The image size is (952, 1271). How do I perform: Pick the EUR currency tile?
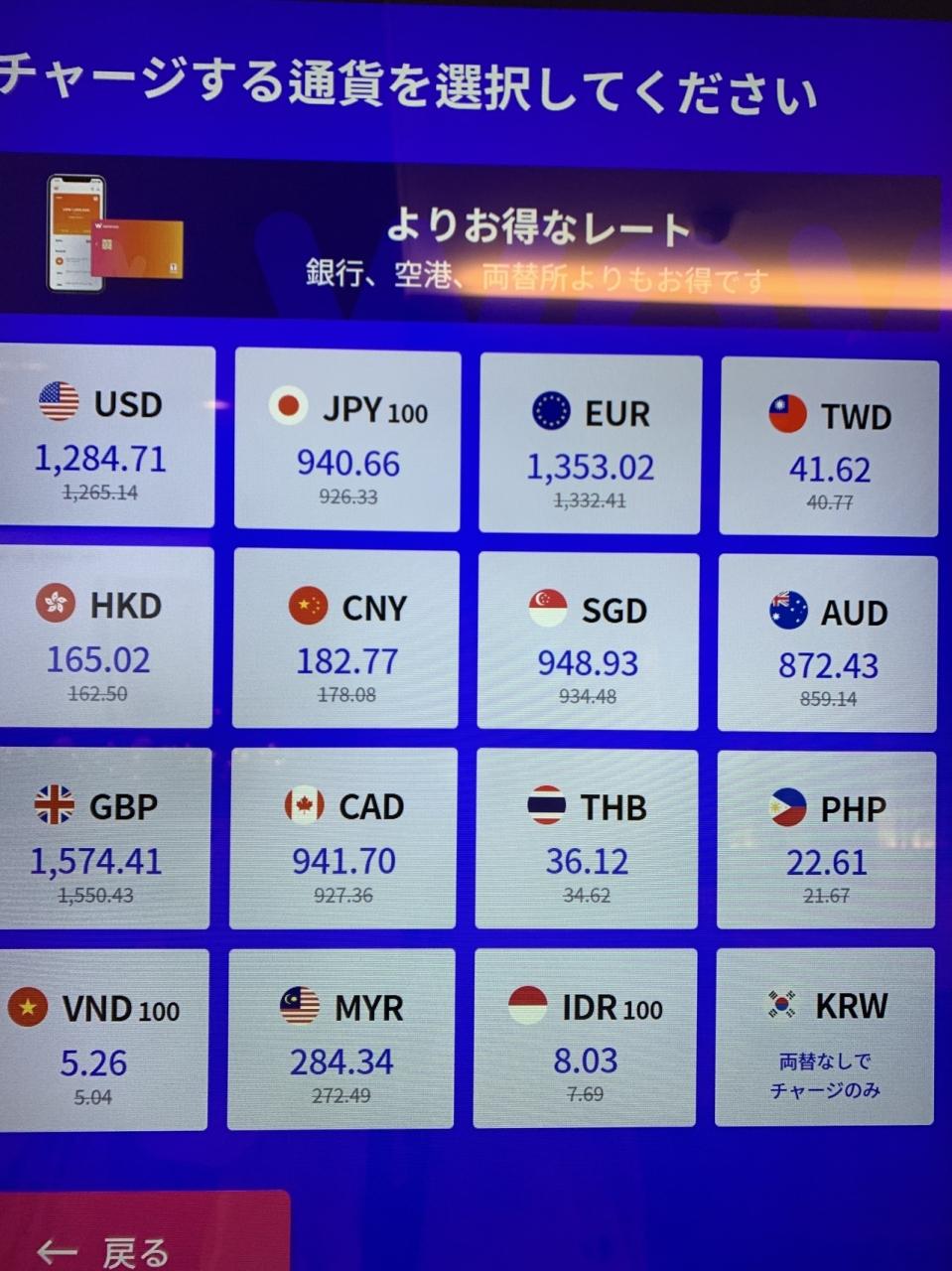point(590,445)
